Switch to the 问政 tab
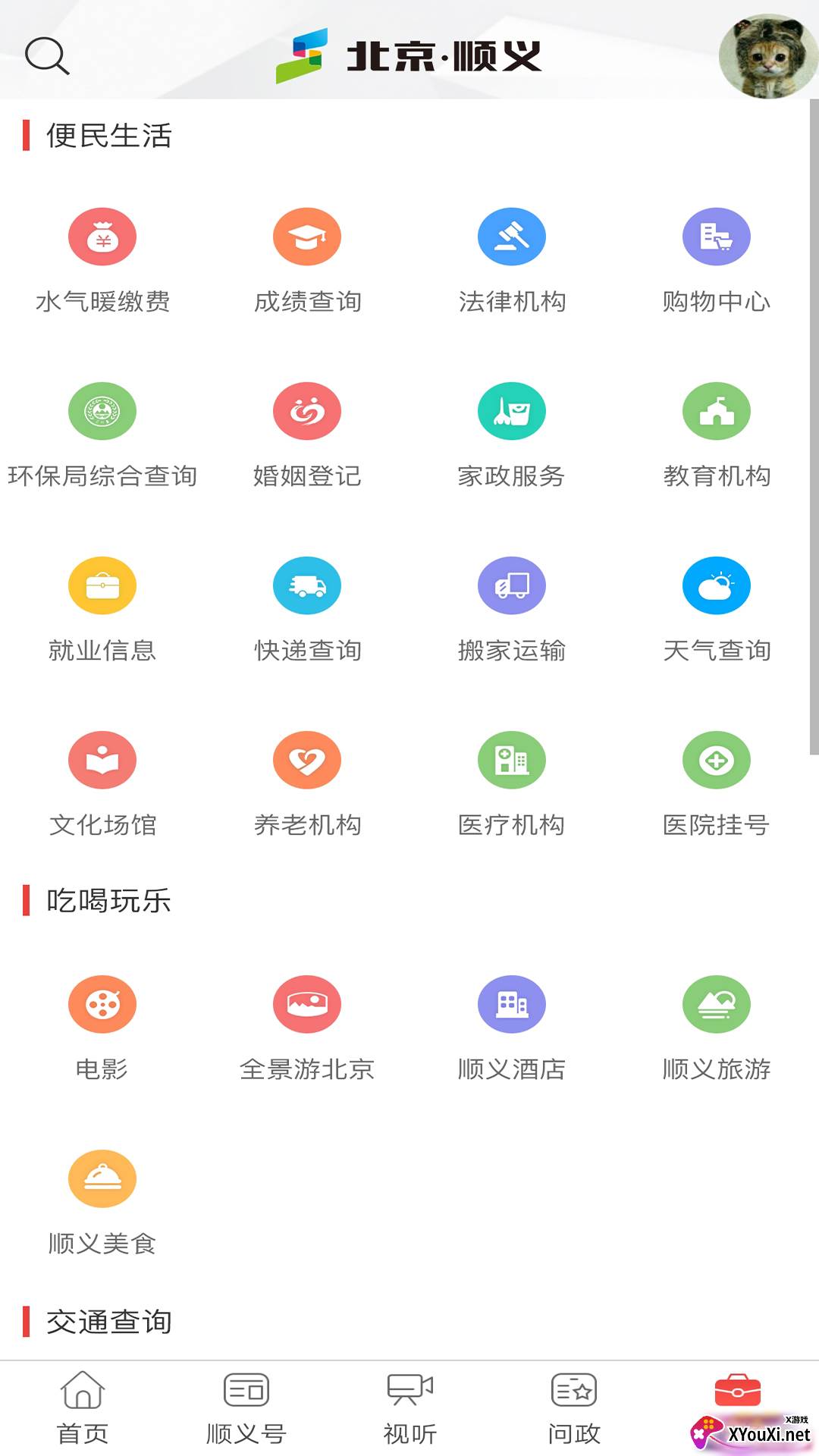 pos(574,1409)
